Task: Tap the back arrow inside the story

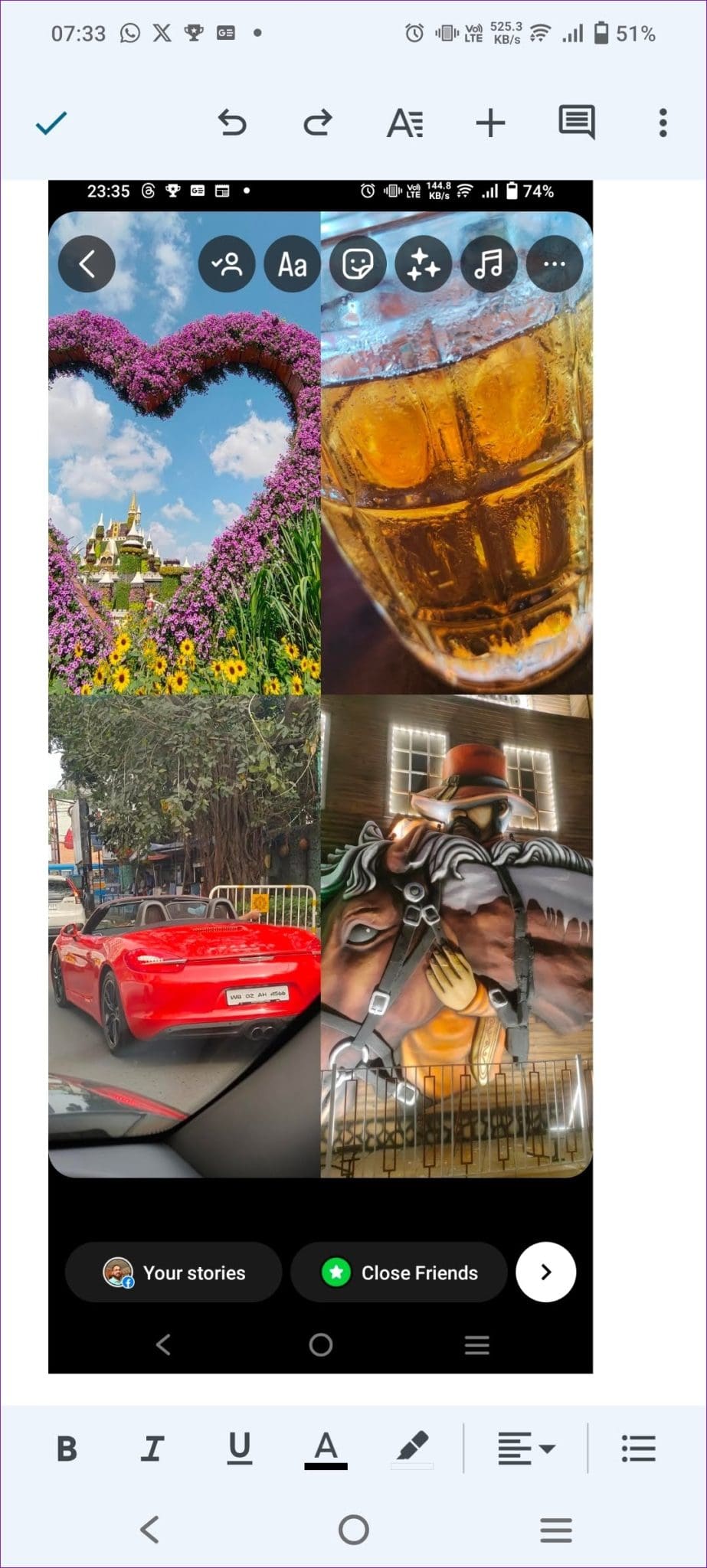Action: 87,263
